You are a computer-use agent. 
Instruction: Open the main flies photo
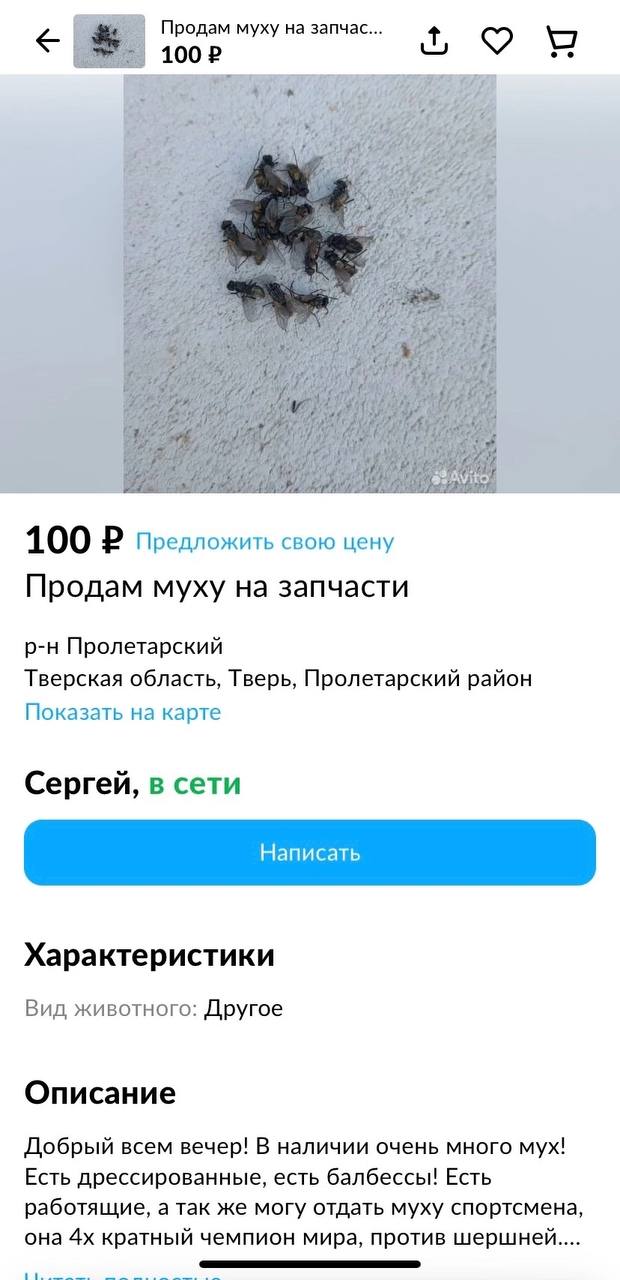(x=310, y=284)
